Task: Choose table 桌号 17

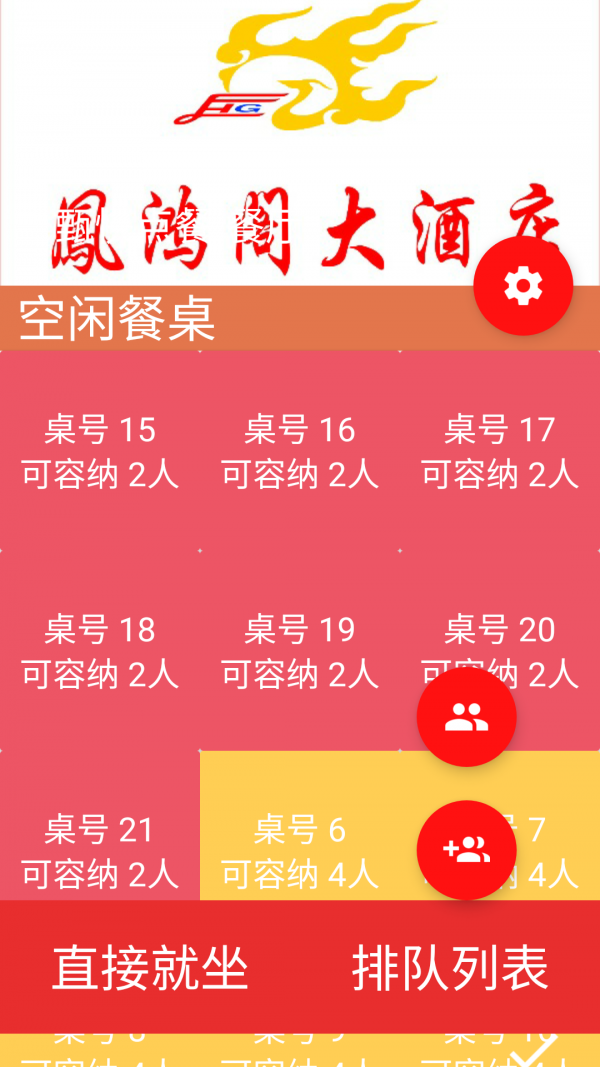Action: pos(500,450)
